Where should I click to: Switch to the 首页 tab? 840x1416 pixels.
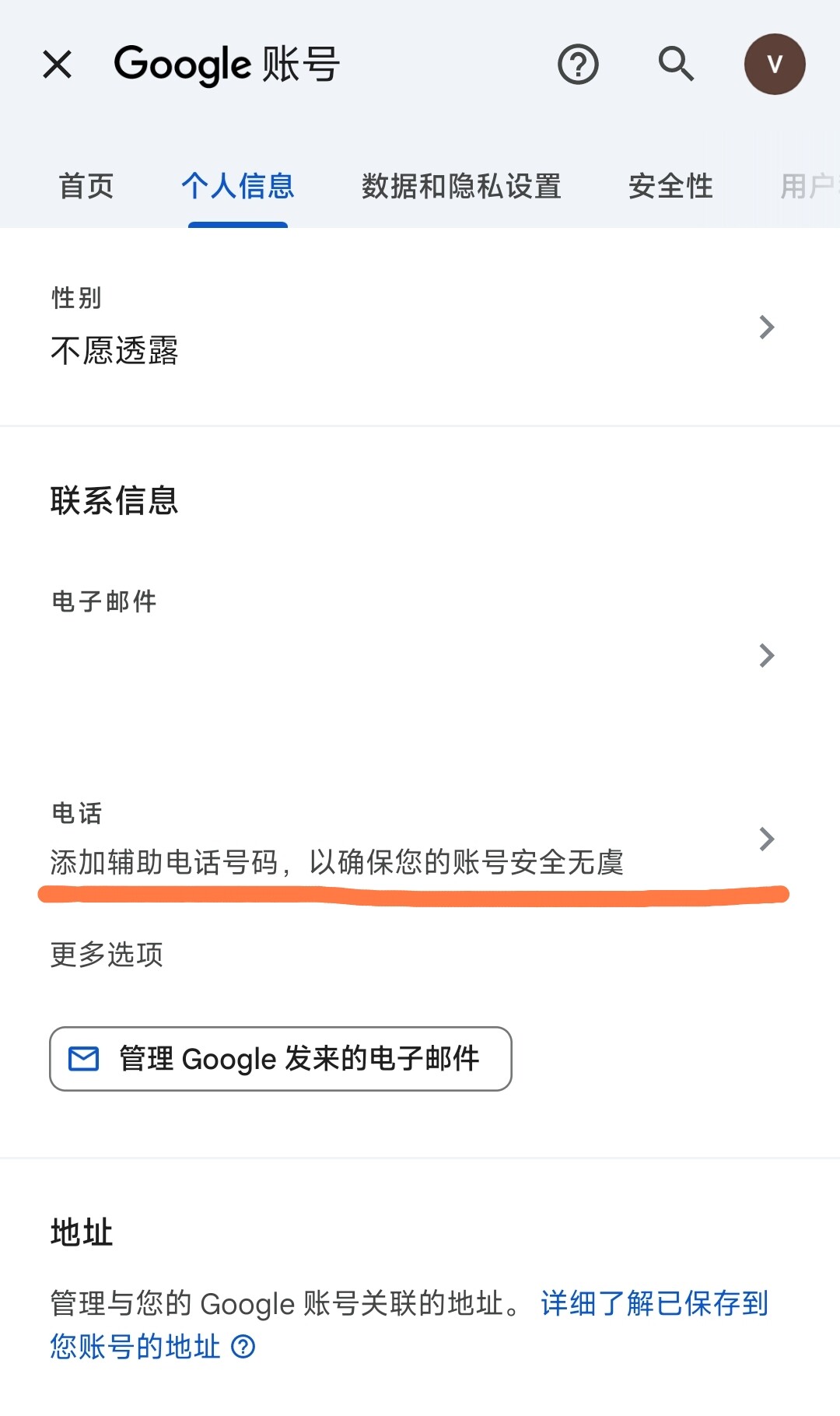pos(86,187)
